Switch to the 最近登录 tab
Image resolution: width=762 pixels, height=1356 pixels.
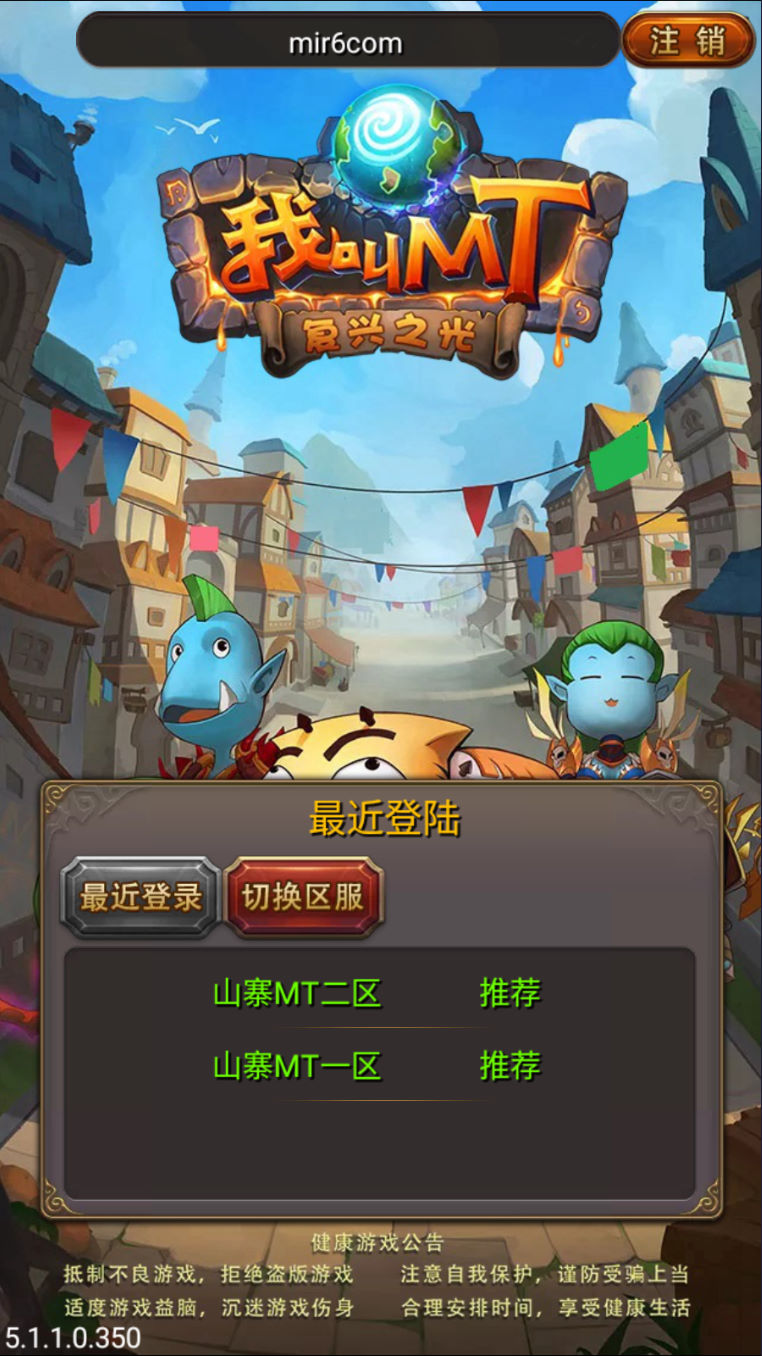pos(141,897)
